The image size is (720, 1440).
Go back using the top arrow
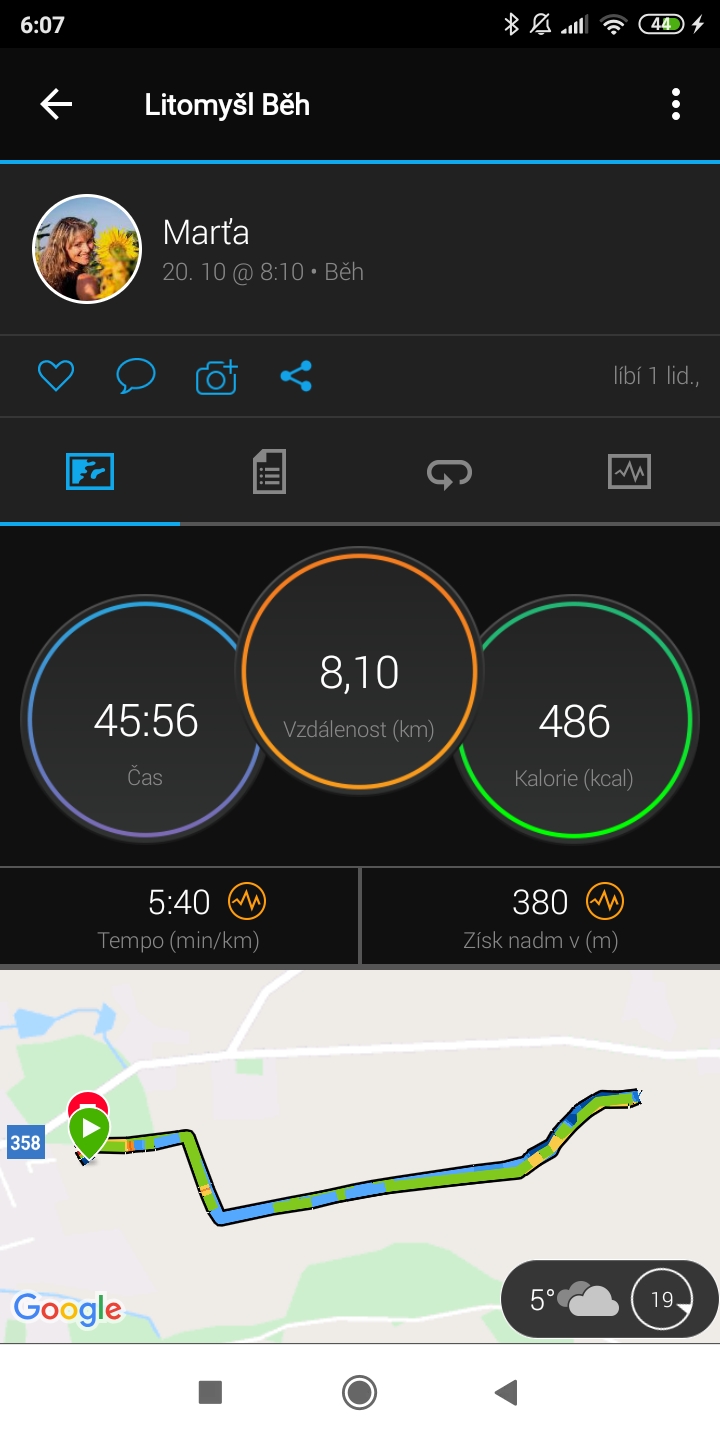point(56,104)
